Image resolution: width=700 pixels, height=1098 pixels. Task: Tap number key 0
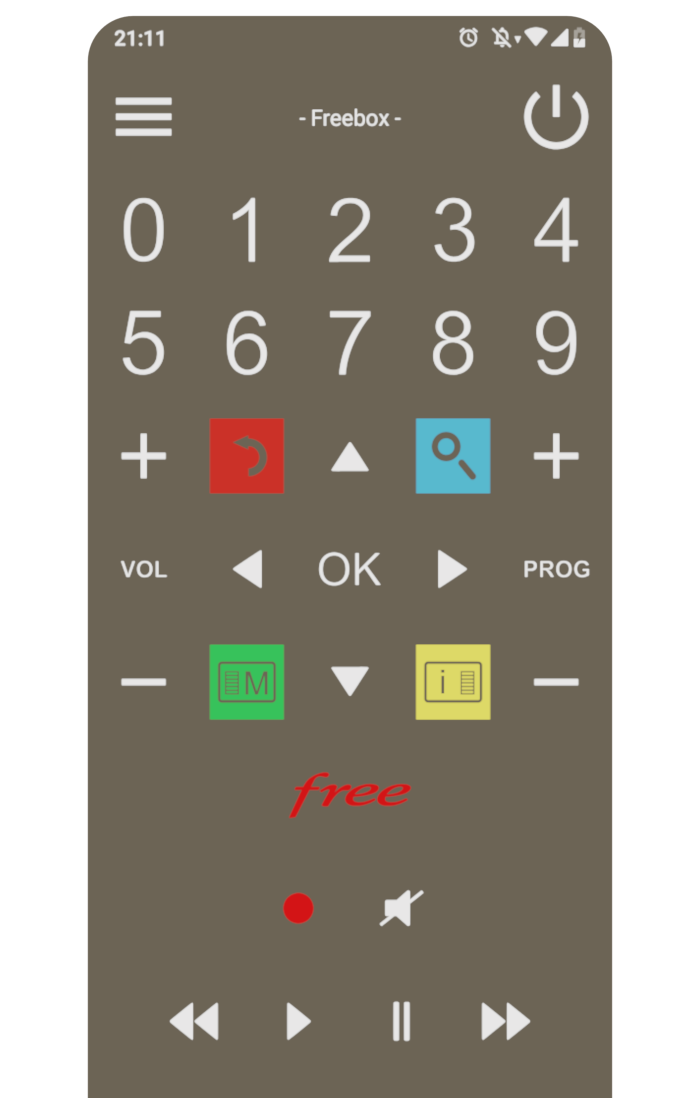[143, 231]
